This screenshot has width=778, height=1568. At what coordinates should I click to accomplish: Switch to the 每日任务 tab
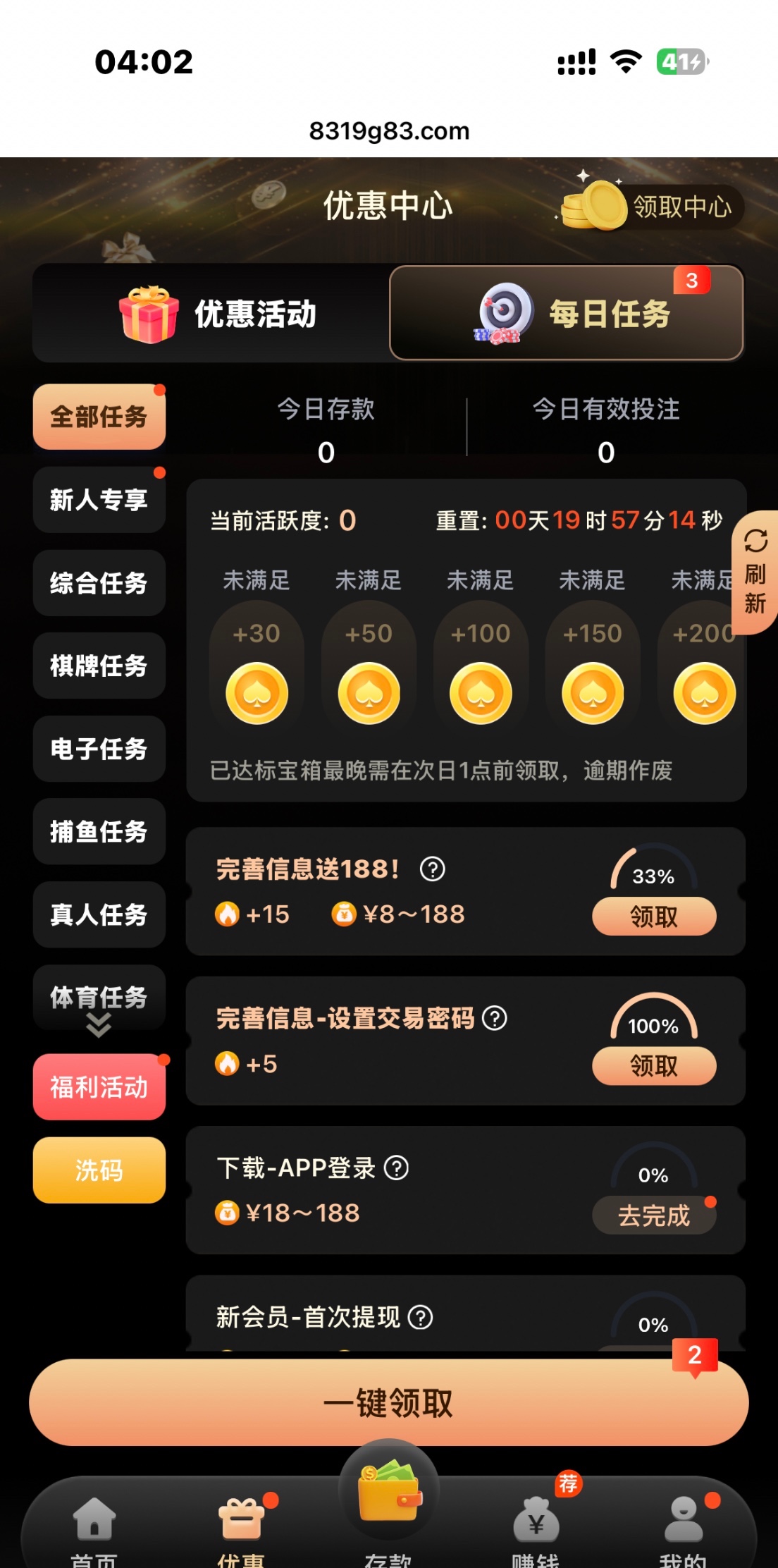click(567, 314)
